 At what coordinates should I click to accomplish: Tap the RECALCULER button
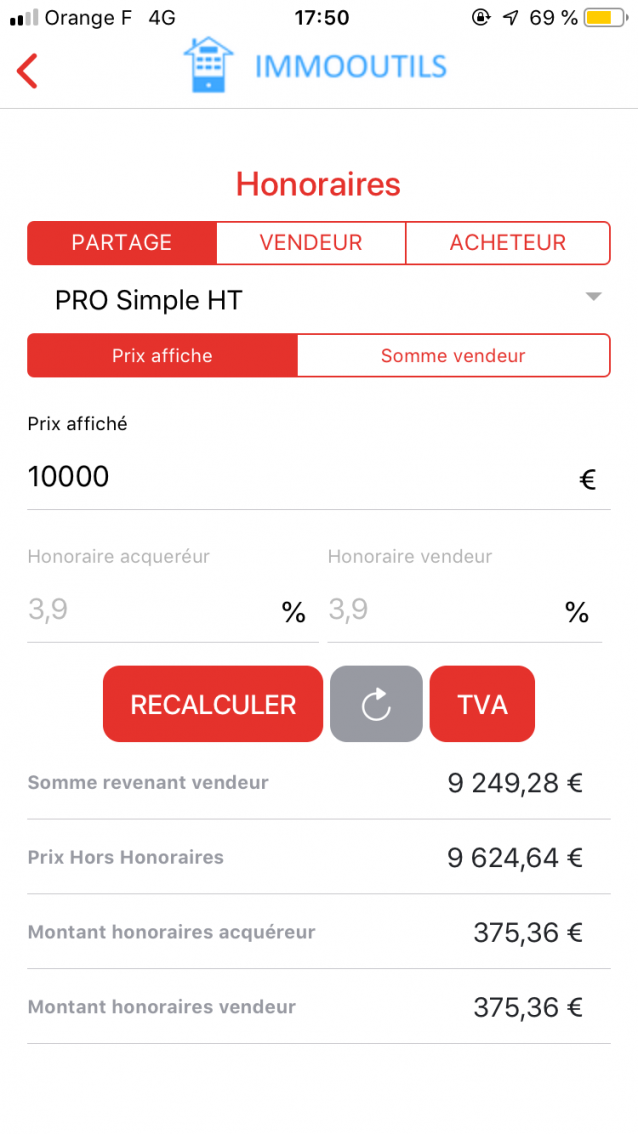click(x=213, y=705)
